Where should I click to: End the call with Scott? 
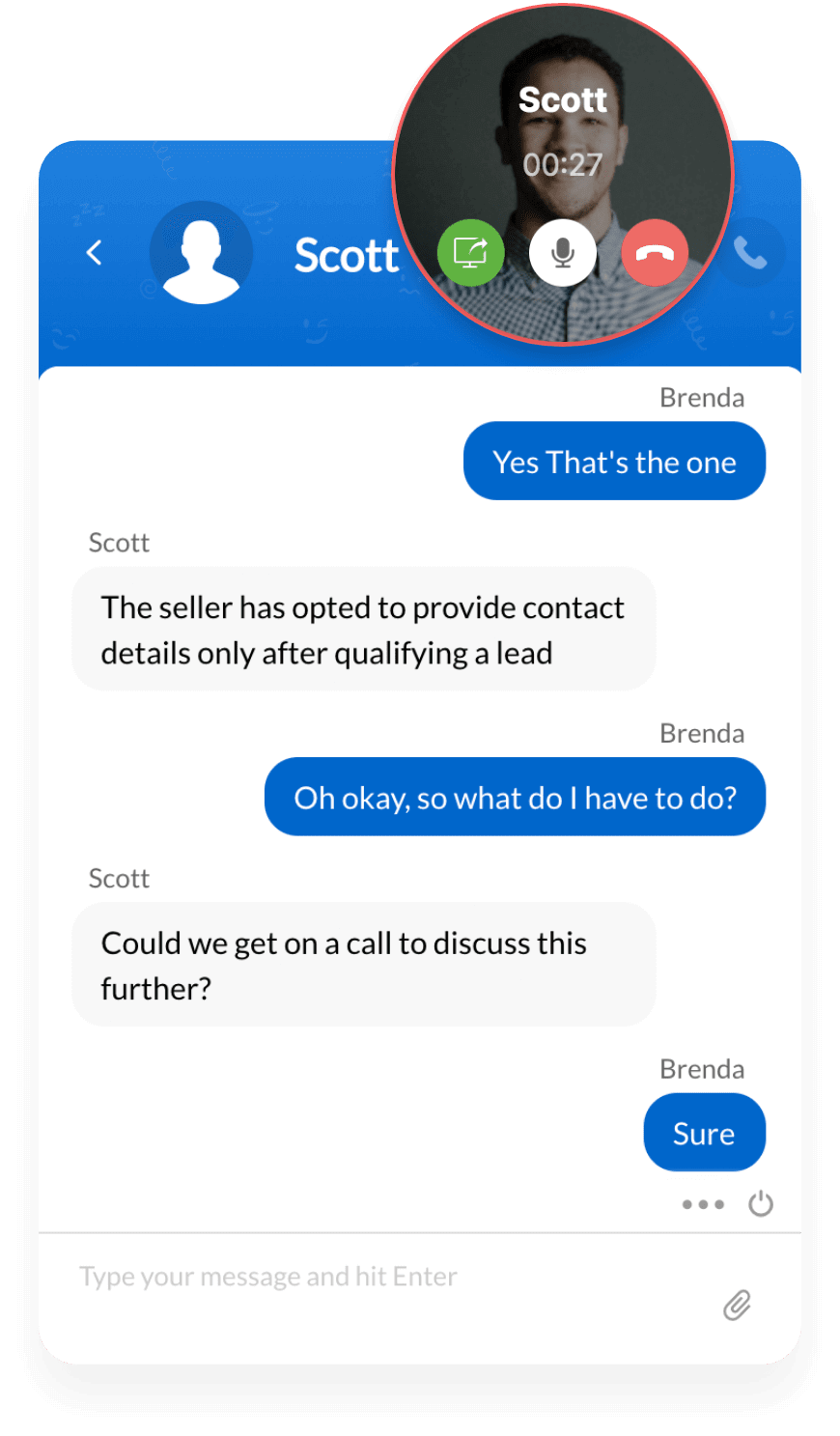(656, 253)
